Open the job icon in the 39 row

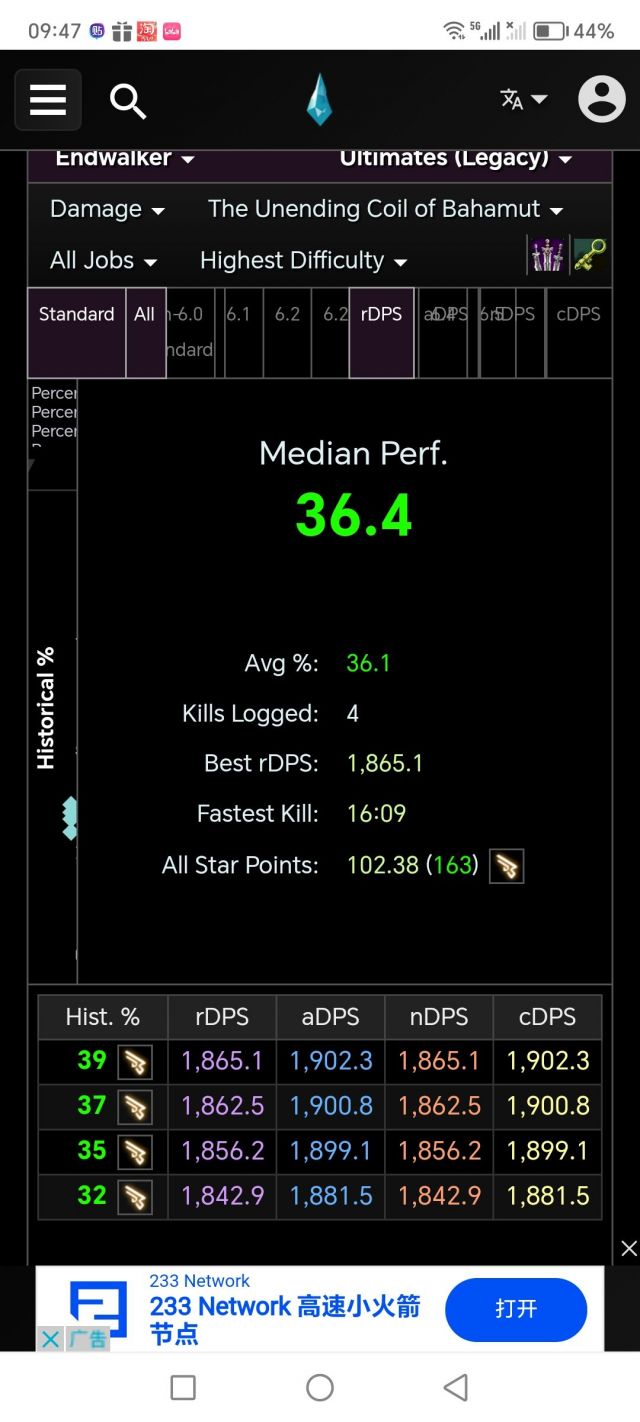[135, 1062]
